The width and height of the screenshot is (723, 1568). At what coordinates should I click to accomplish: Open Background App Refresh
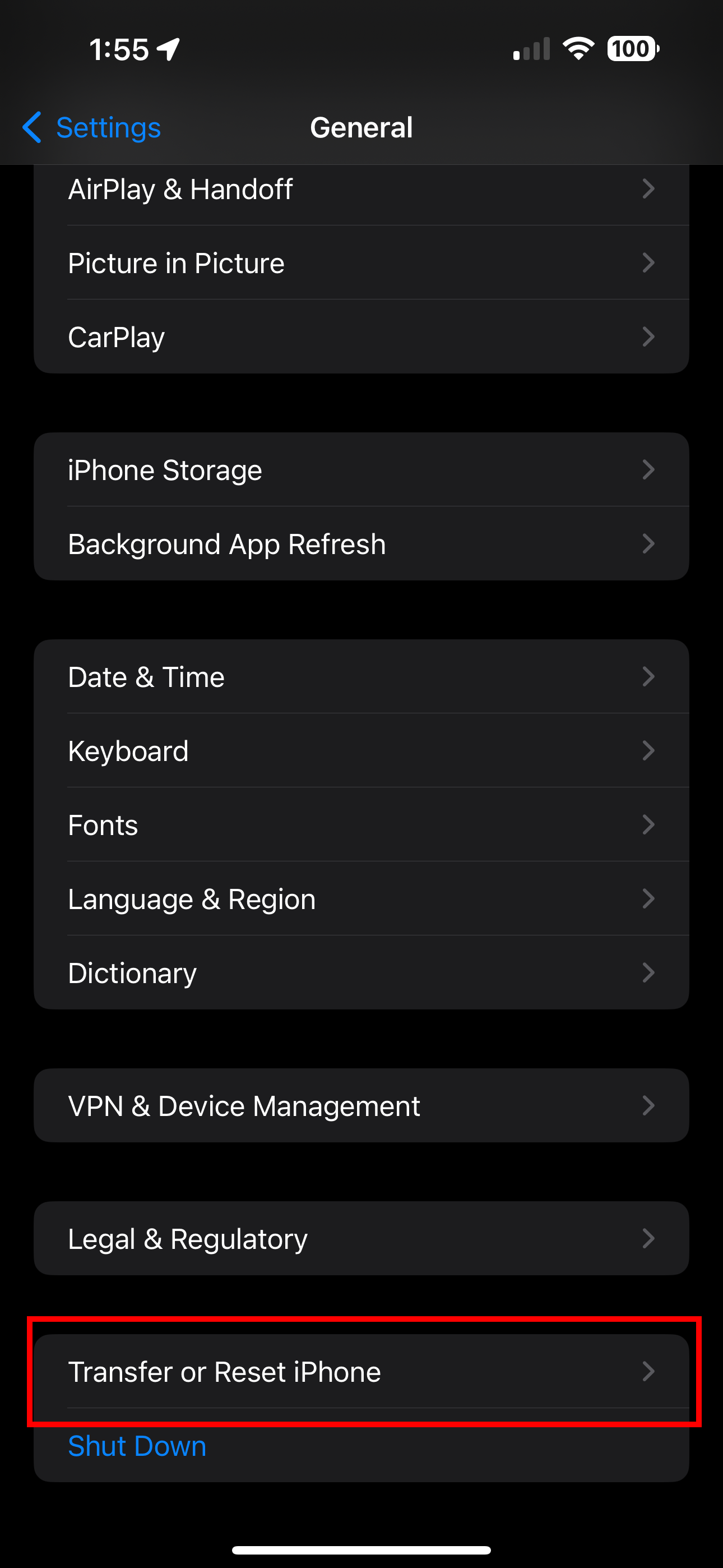coord(361,543)
